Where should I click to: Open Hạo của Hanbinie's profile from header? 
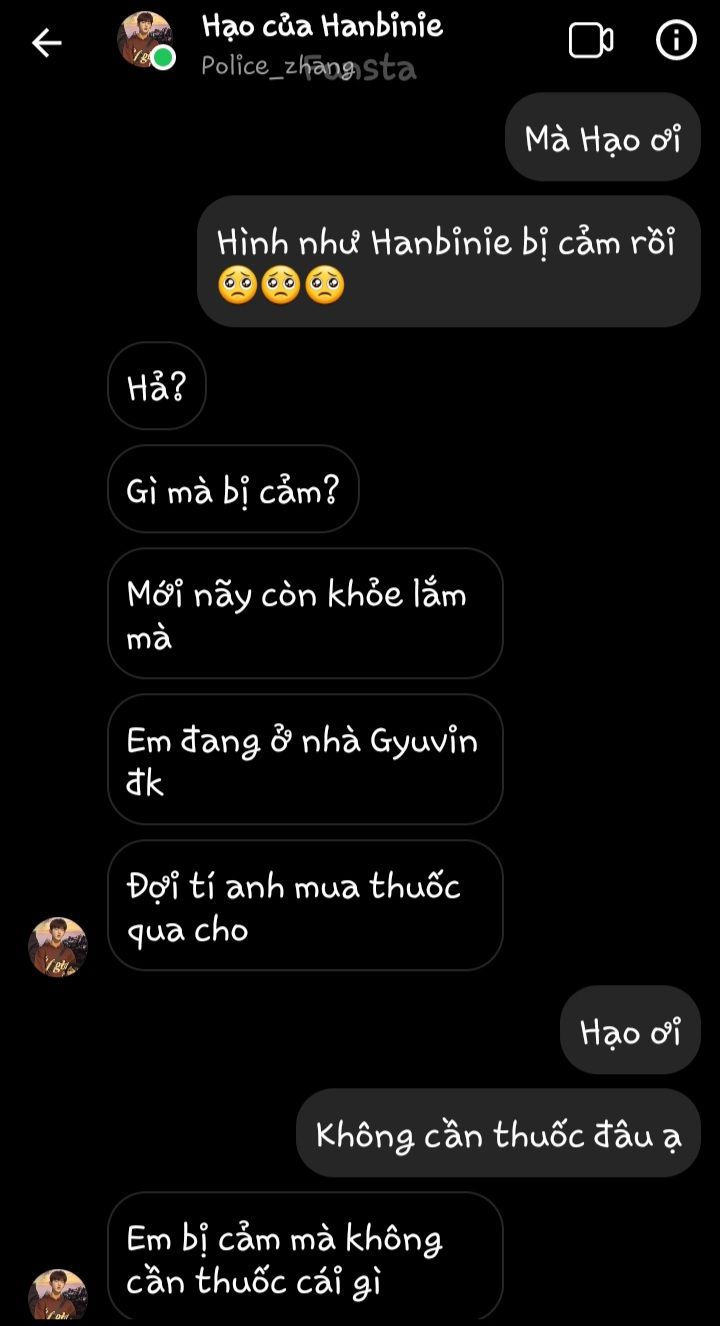[322, 26]
